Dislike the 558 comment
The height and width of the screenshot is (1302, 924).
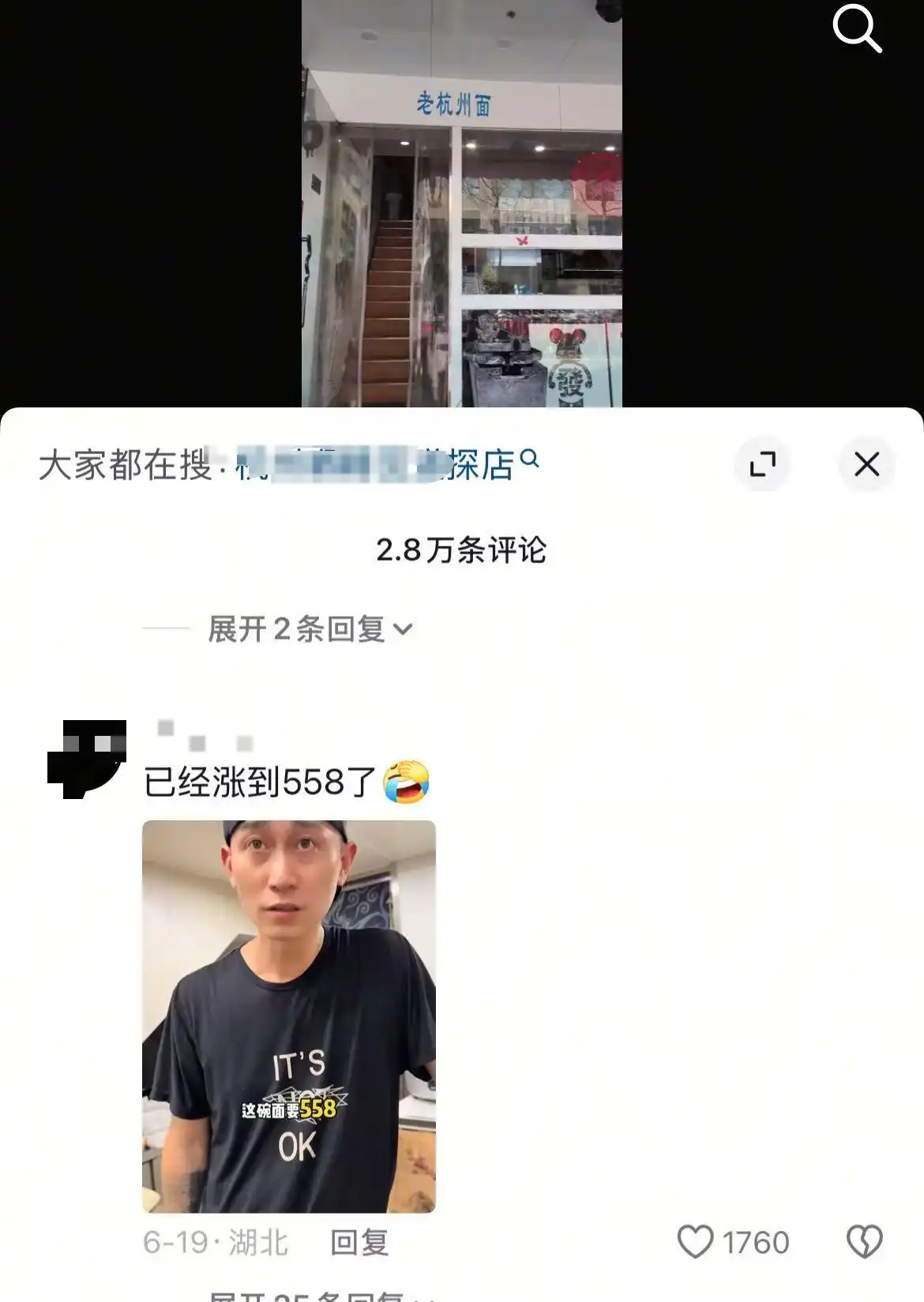click(x=865, y=1242)
